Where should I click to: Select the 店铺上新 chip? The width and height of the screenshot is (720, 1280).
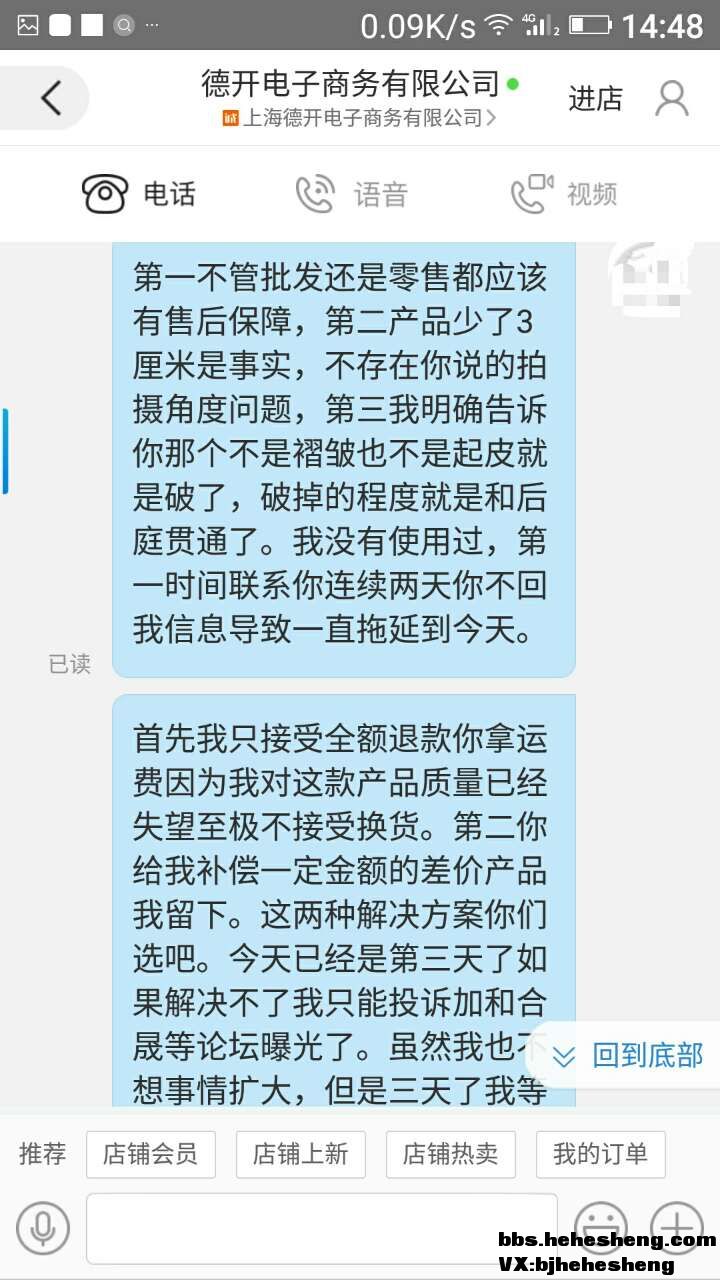300,1154
